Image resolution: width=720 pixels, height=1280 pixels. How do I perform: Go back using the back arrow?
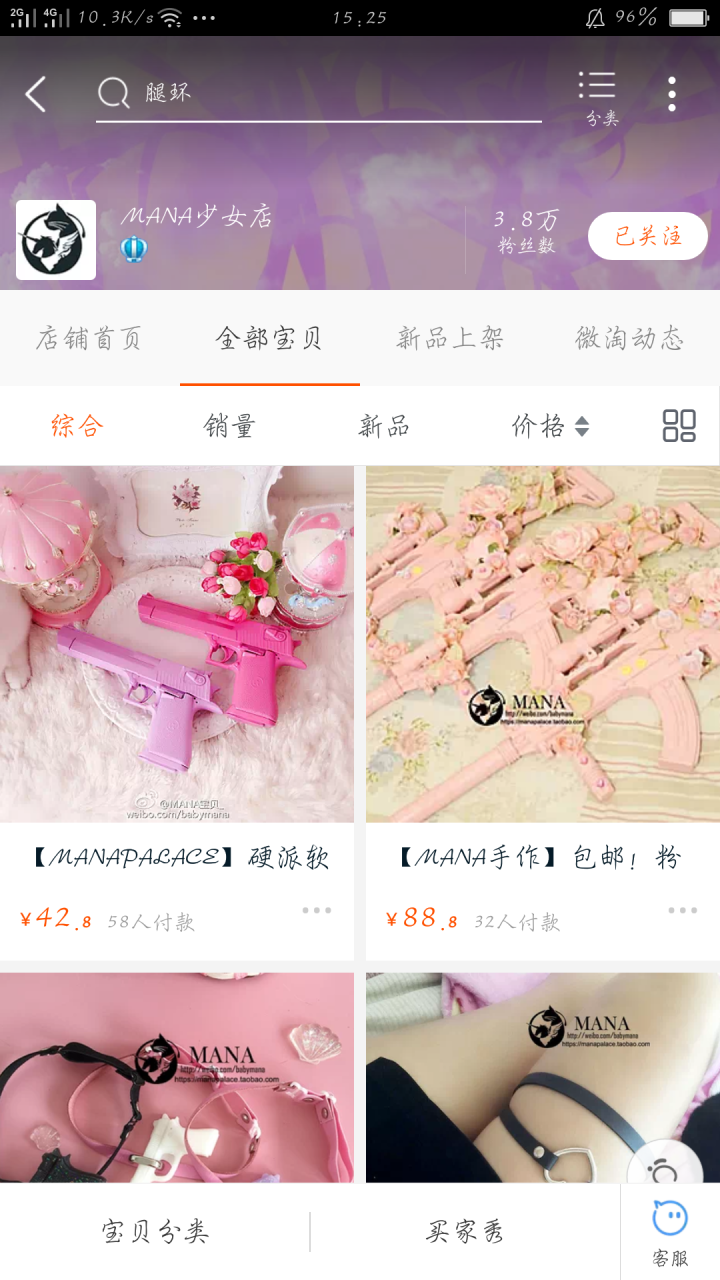pyautogui.click(x=36, y=95)
